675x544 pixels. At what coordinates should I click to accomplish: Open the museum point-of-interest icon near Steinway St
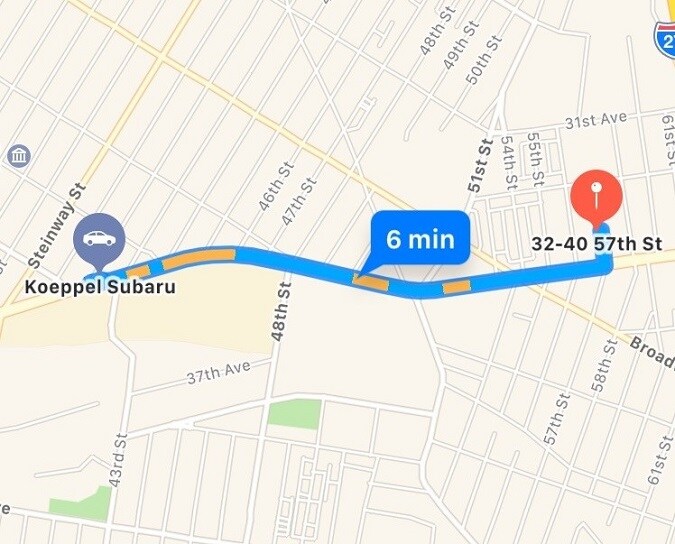pos(18,157)
